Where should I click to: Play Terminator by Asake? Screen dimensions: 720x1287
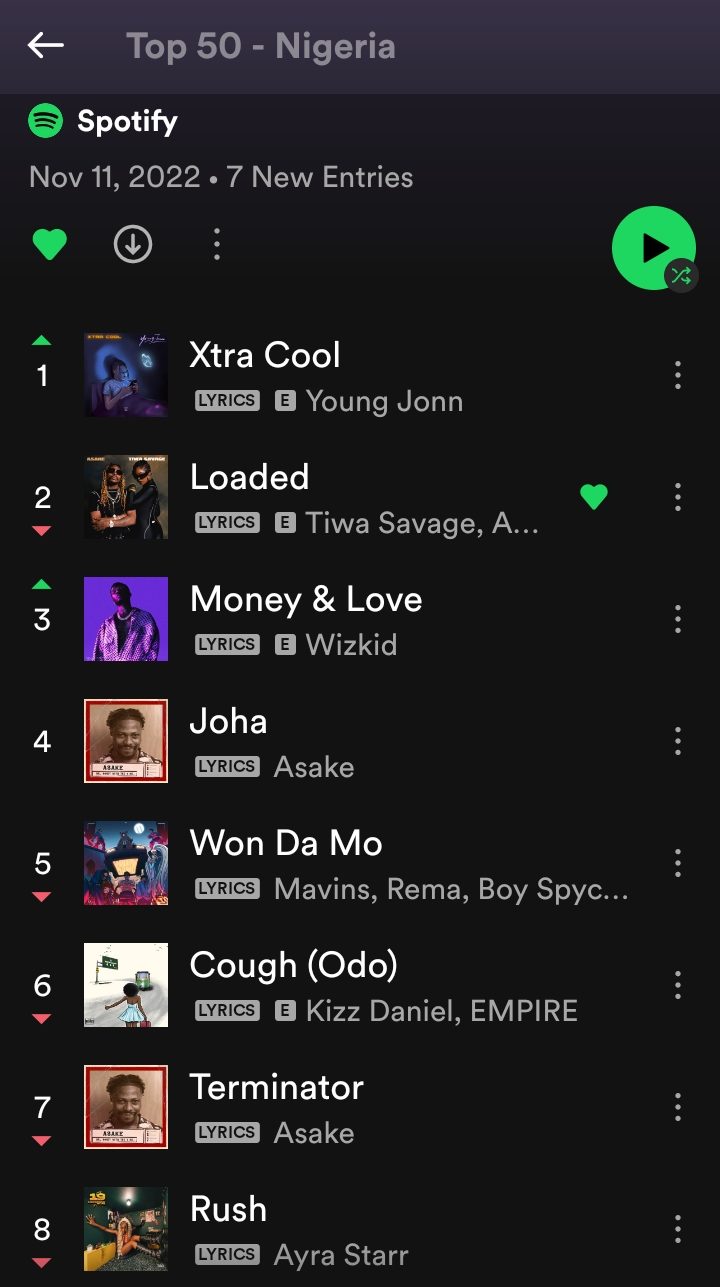[x=360, y=1107]
